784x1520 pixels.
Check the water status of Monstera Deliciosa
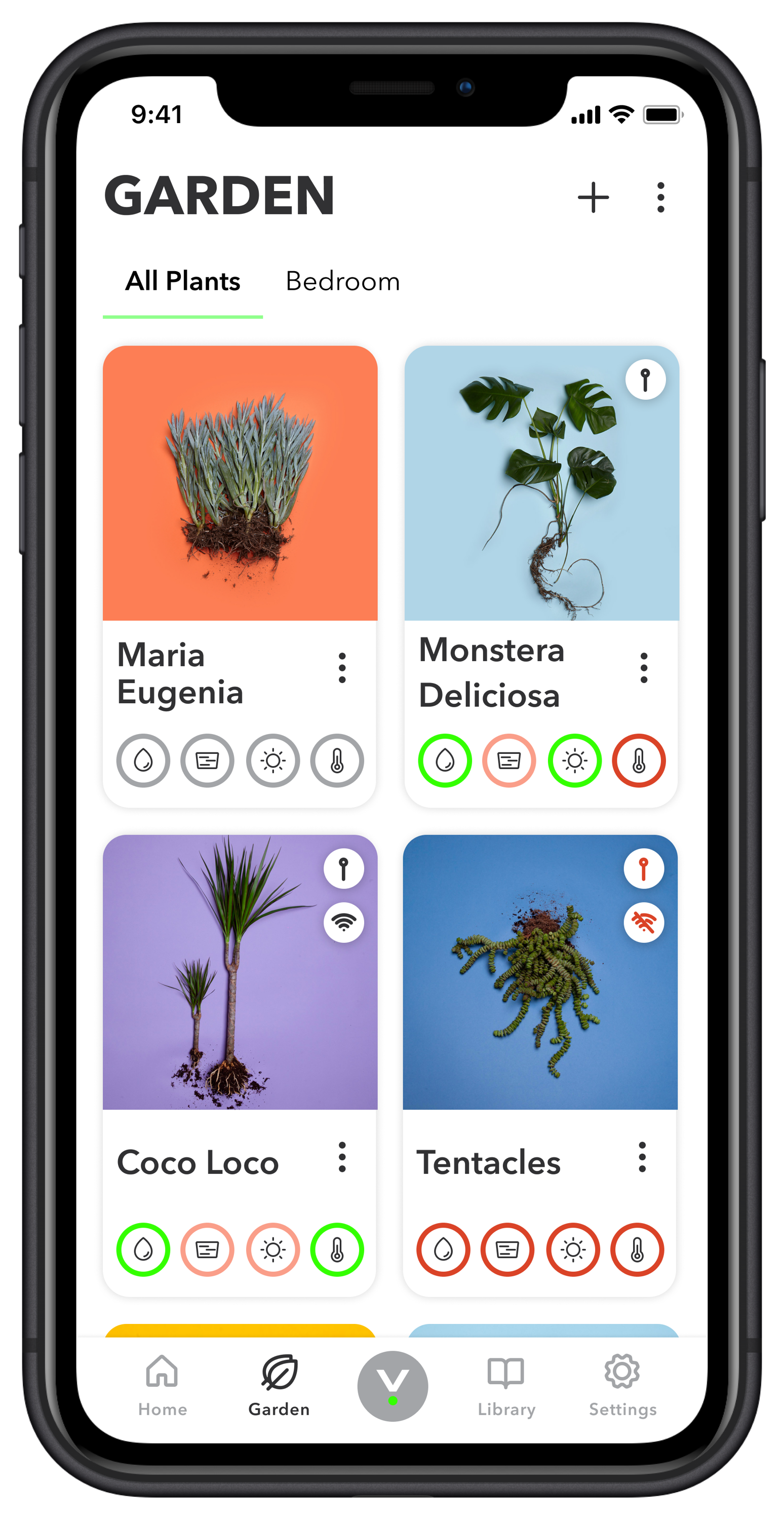[445, 761]
